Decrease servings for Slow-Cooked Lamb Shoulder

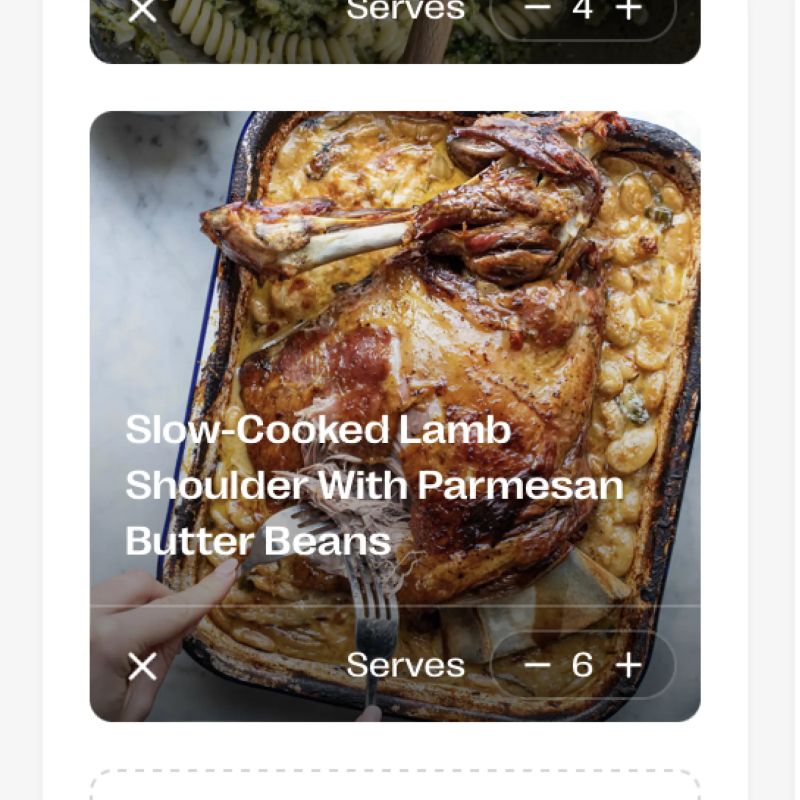pyautogui.click(x=537, y=665)
